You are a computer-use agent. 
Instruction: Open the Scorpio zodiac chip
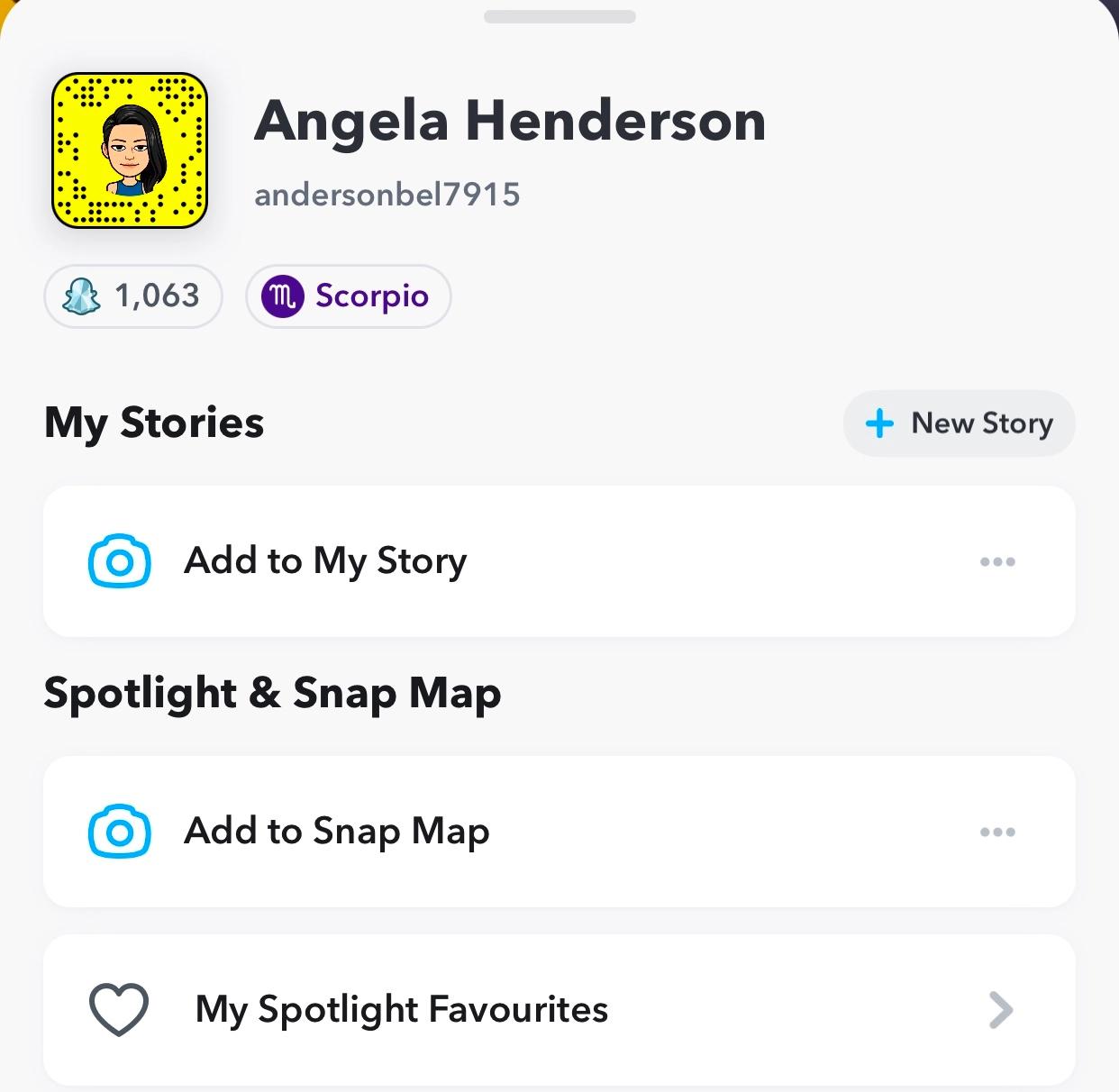point(348,296)
